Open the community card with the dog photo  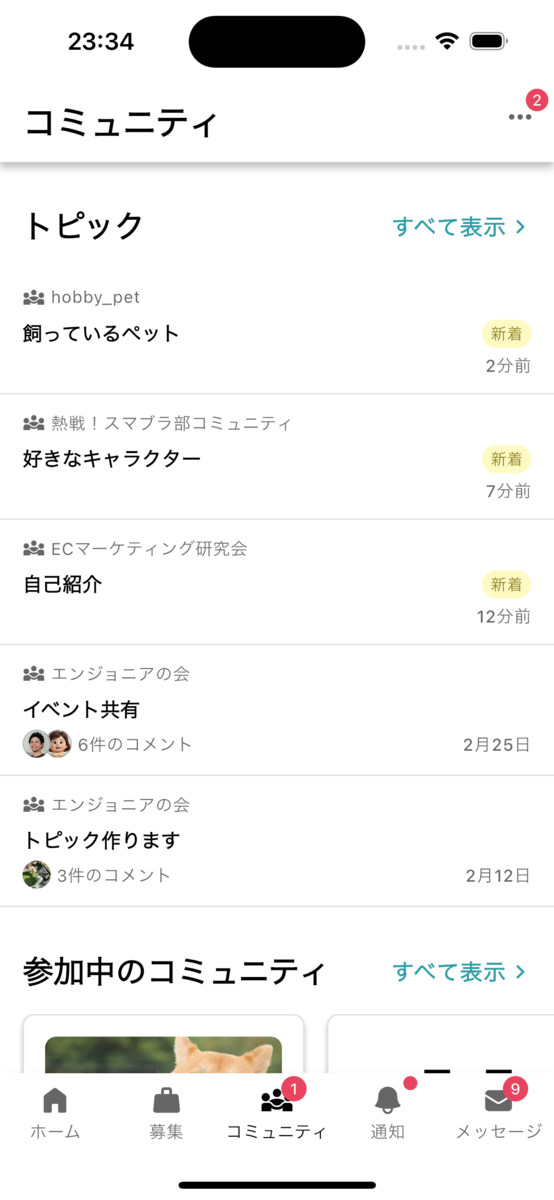point(163,1044)
